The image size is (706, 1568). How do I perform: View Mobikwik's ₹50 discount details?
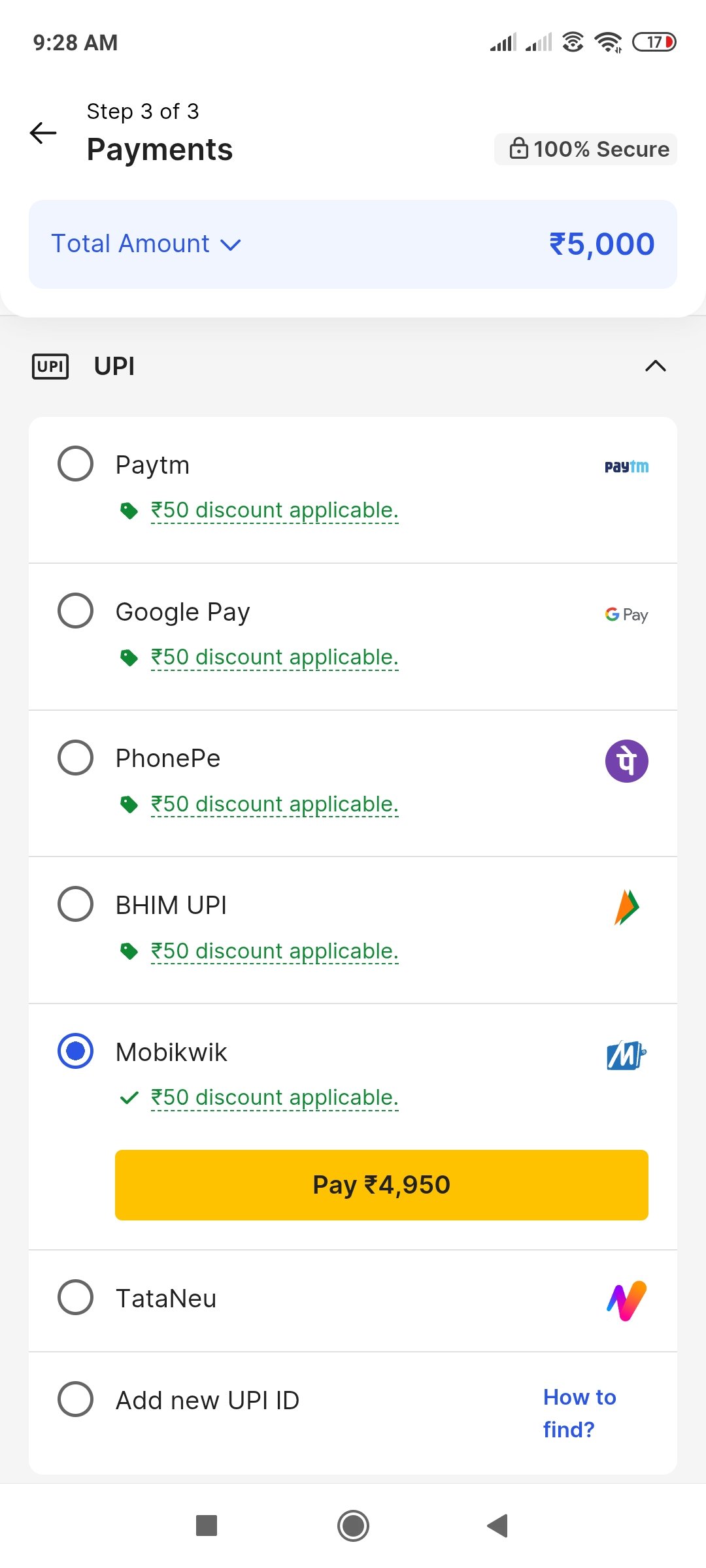275,1098
